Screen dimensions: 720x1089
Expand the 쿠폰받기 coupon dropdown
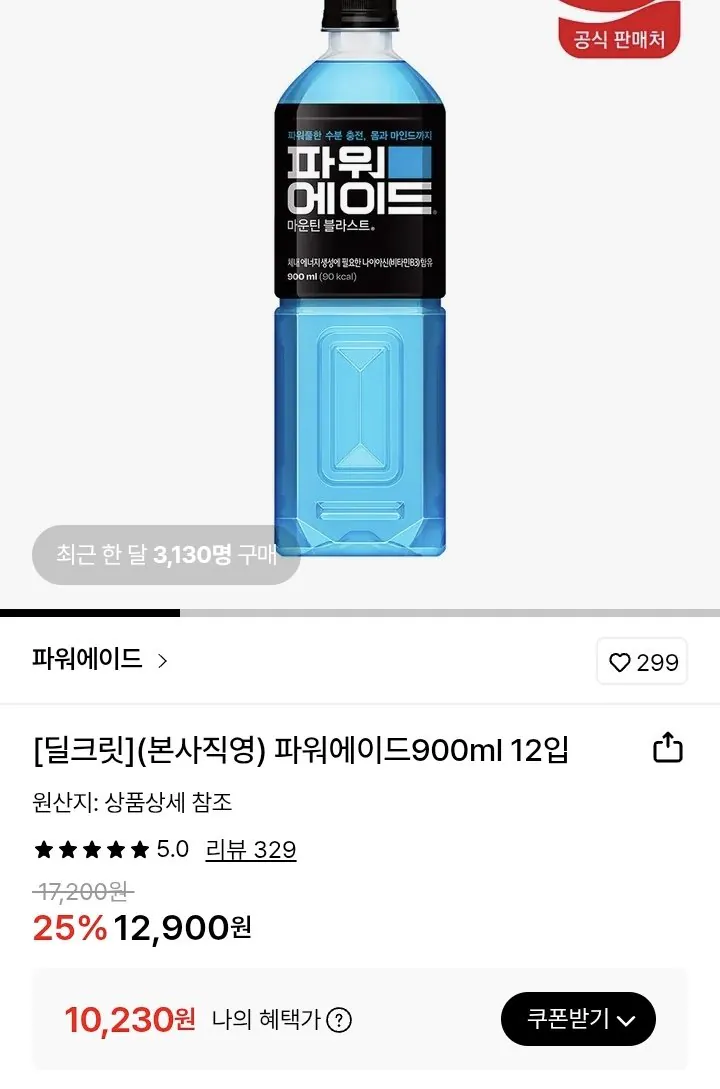(x=578, y=1019)
